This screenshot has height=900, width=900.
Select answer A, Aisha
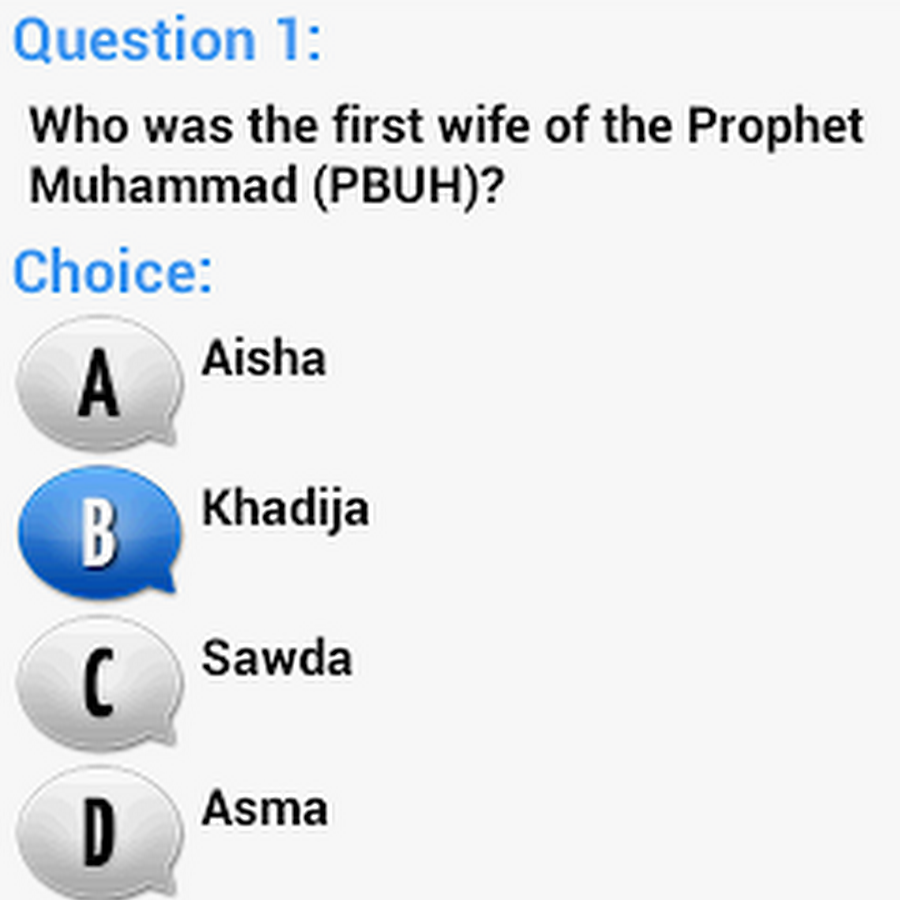pos(99,383)
